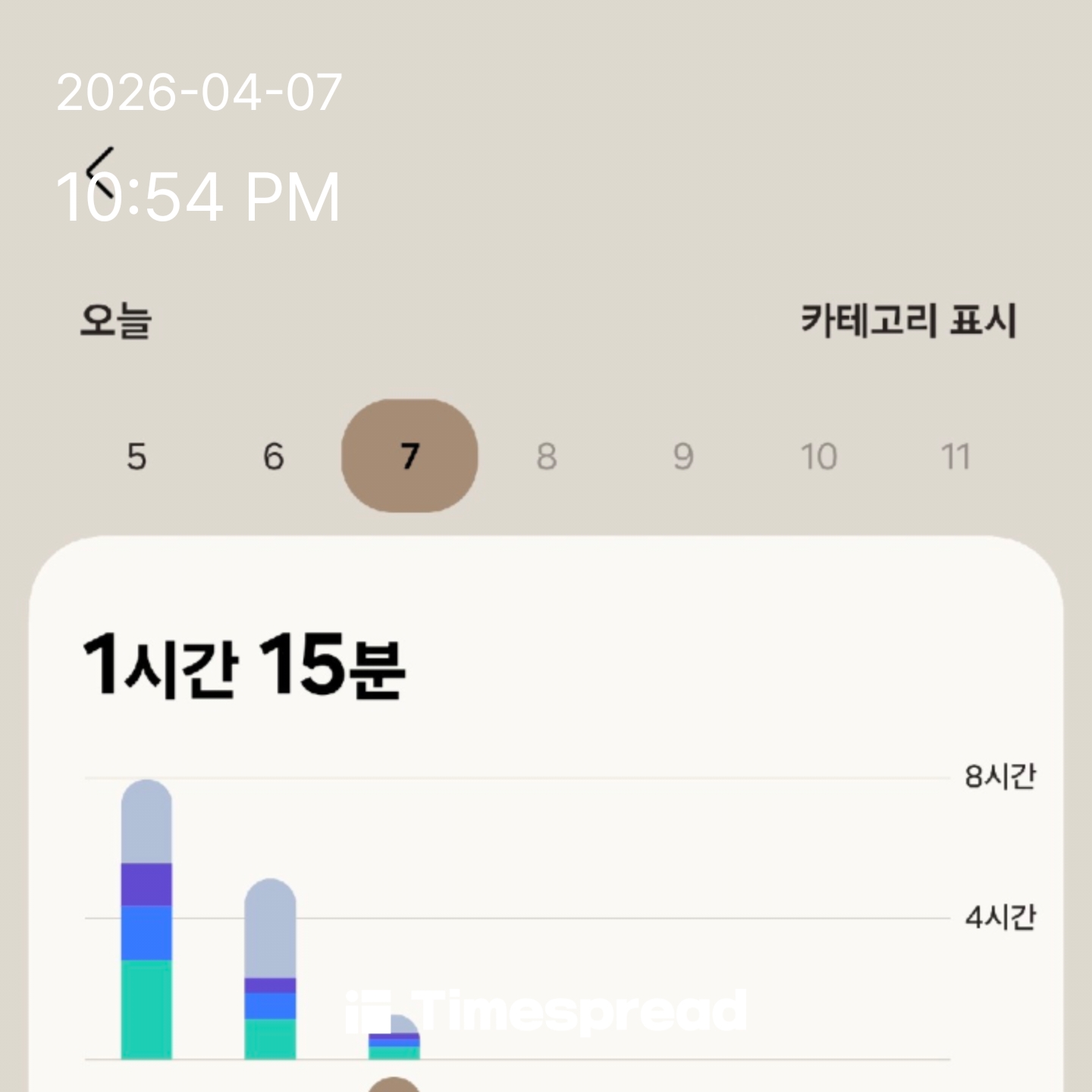Image resolution: width=1092 pixels, height=1092 pixels.
Task: Switch to day 8
Action: point(546,457)
